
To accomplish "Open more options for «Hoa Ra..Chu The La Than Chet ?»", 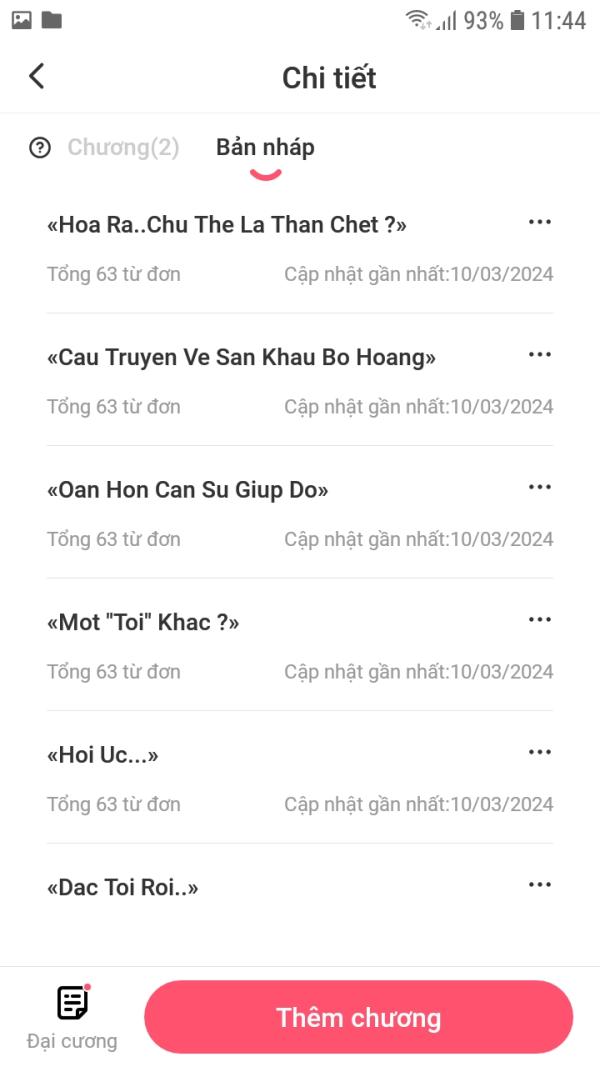I will [540, 222].
